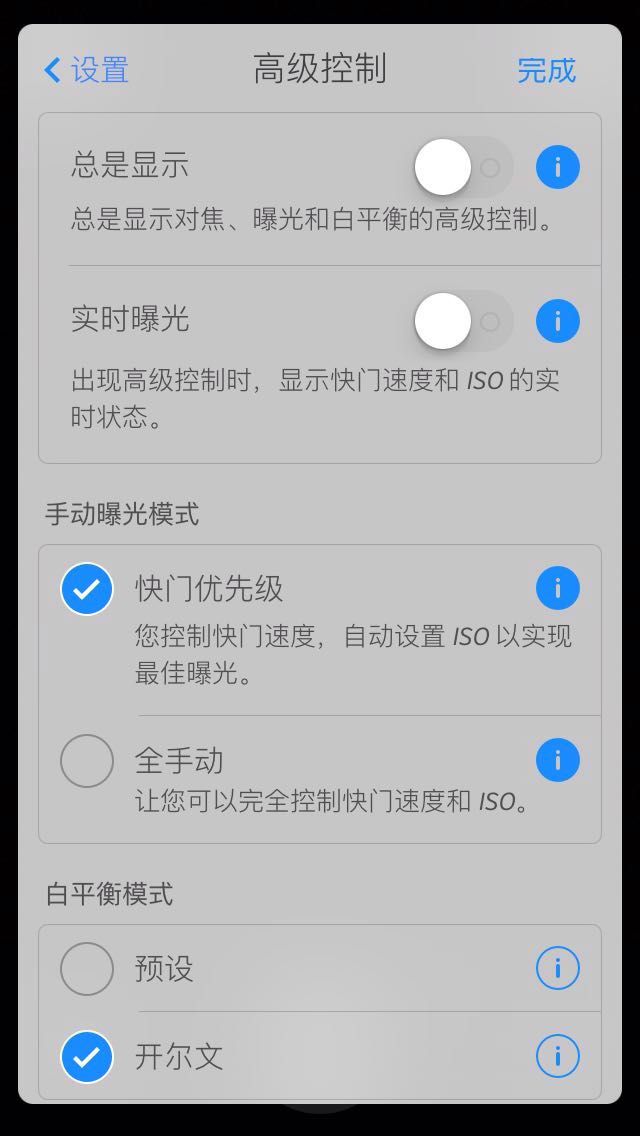Open info for 总是显示
This screenshot has width=640, height=1136.
[558, 167]
